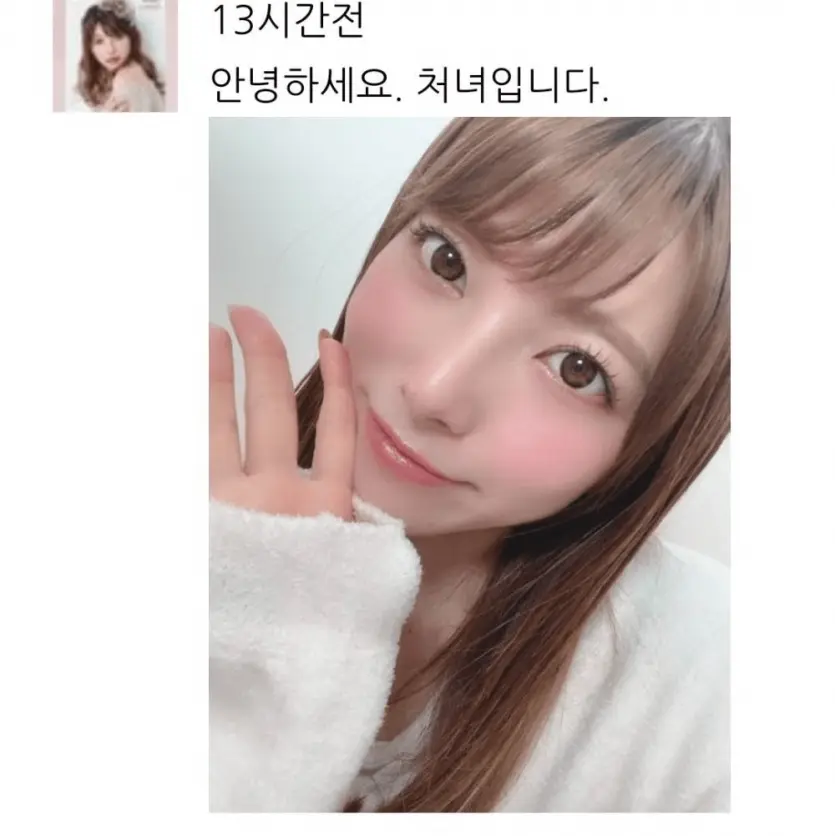This screenshot has height=836, width=835.
Task: Open the poster's profile picture
Action: pos(115,55)
